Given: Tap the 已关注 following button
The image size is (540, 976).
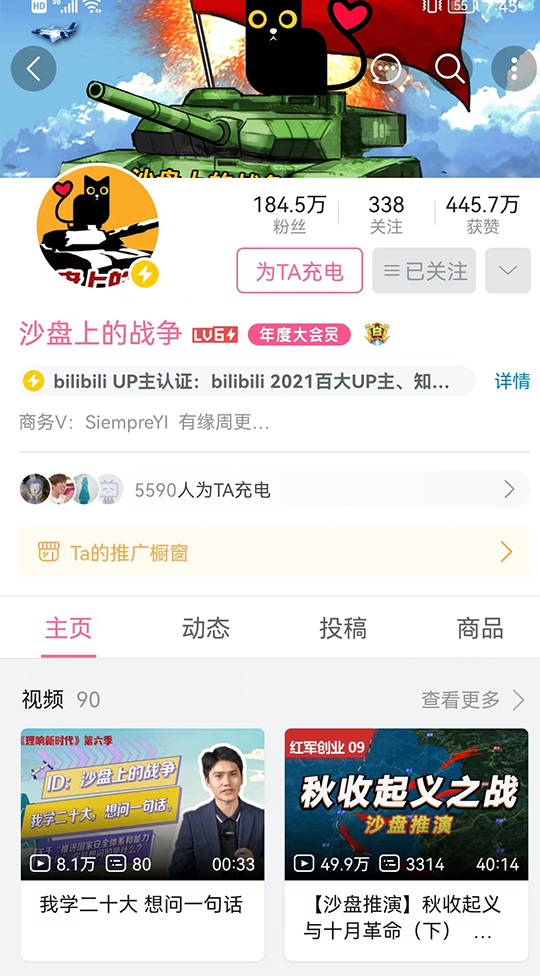Looking at the screenshot, I should coord(424,271).
